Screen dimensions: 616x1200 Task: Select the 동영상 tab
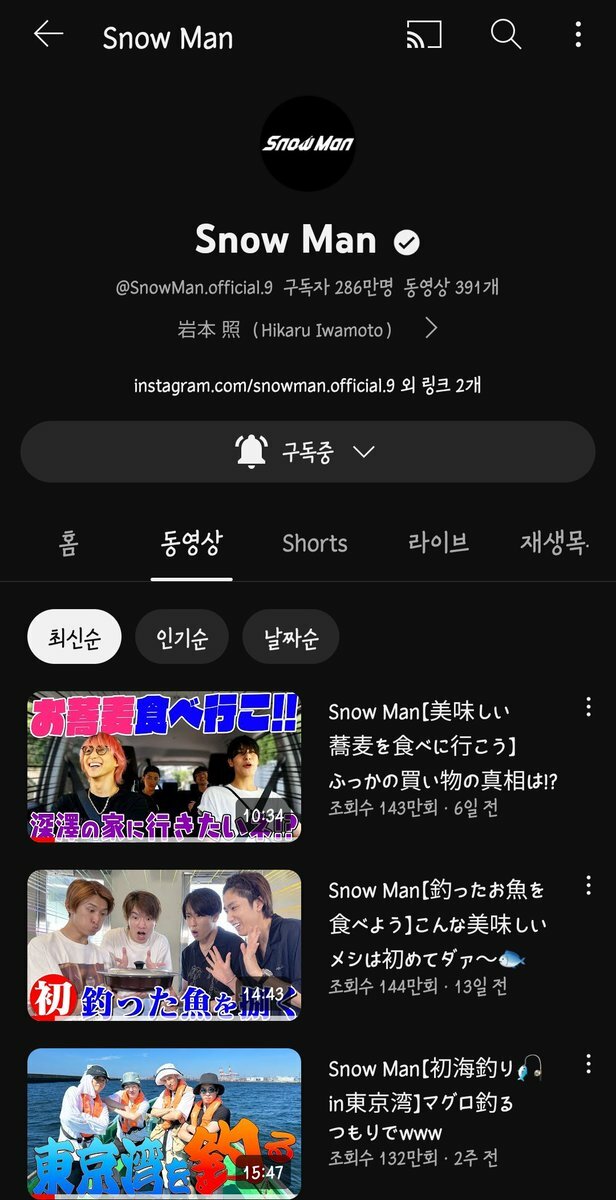[x=191, y=543]
